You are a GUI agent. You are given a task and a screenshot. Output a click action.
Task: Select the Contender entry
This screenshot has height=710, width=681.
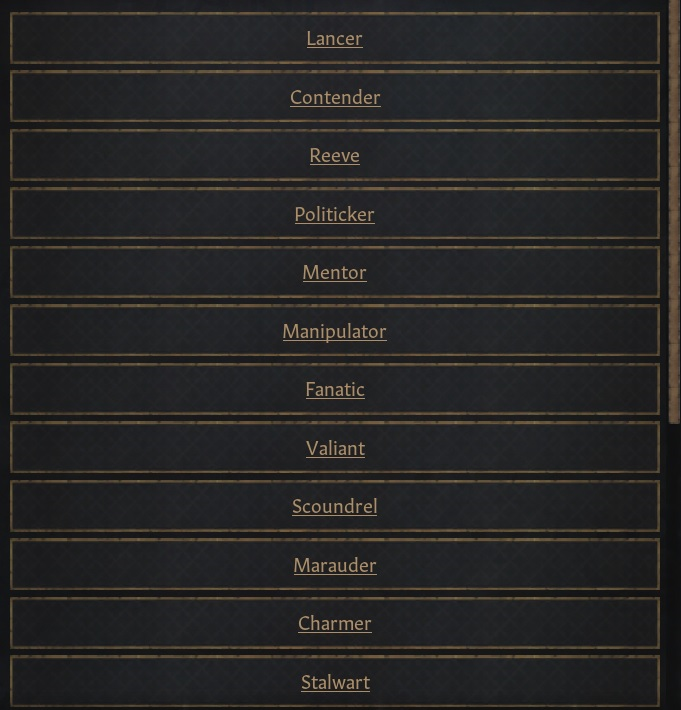[x=335, y=97]
